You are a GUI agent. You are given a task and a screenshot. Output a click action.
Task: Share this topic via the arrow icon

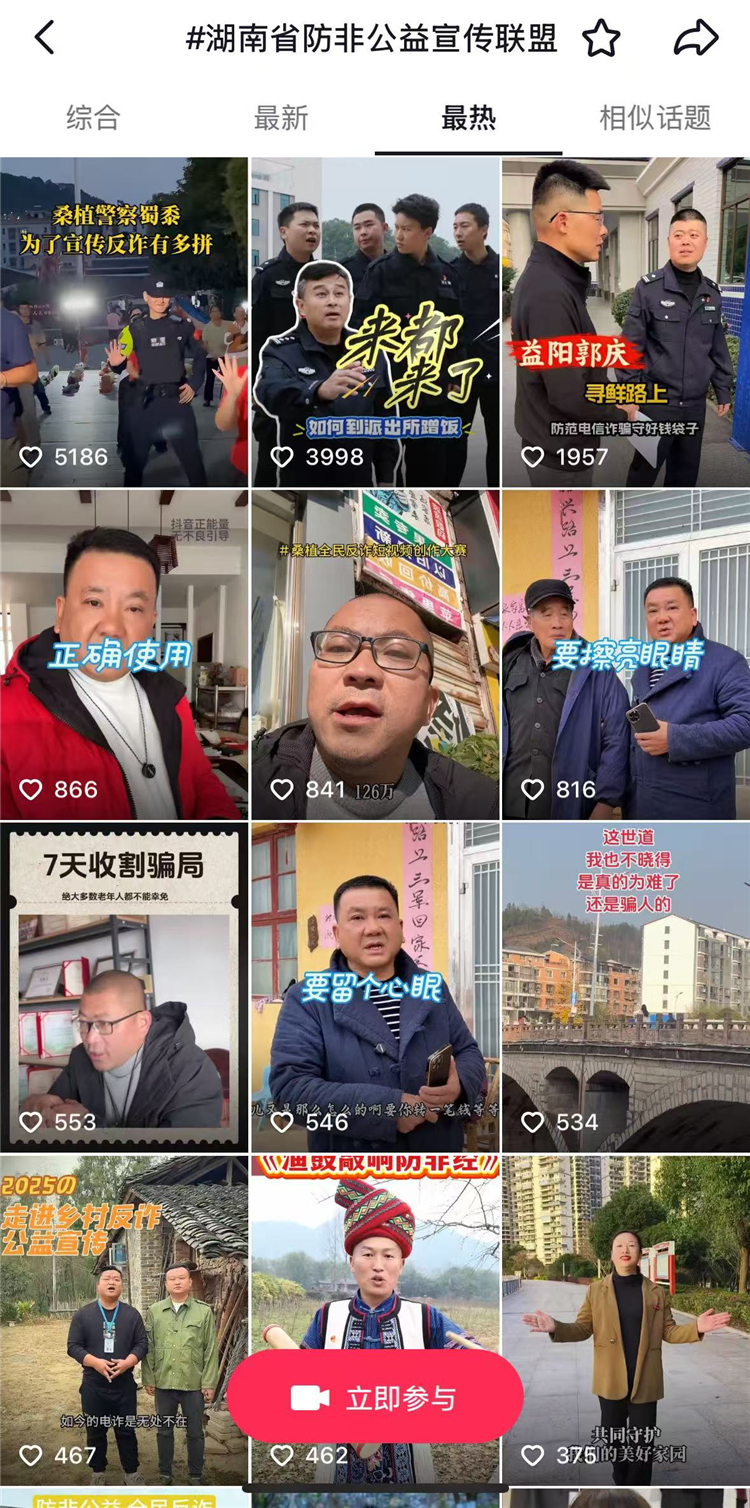tap(696, 39)
